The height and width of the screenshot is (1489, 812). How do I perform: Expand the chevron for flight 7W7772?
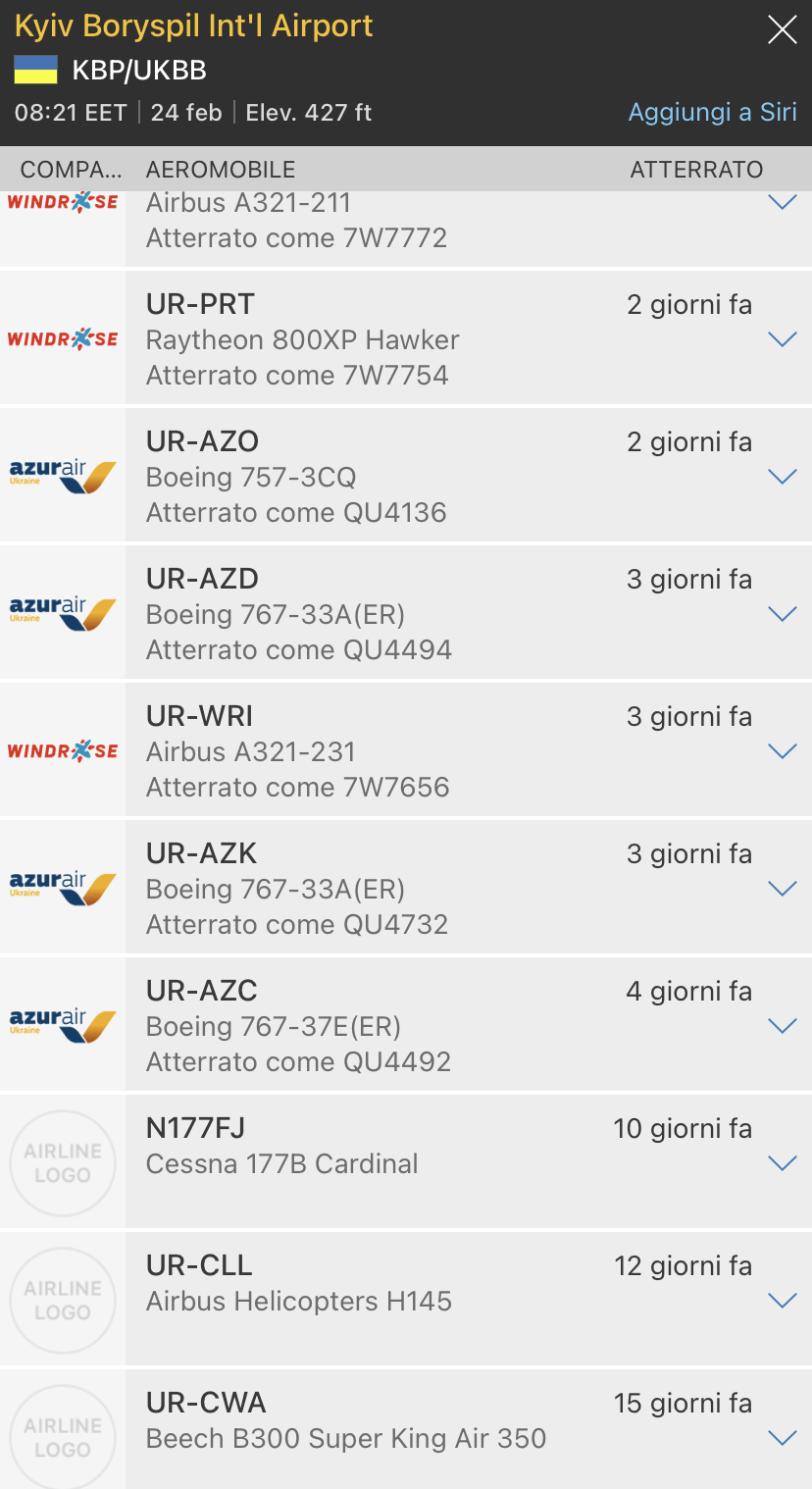pyautogui.click(x=782, y=203)
